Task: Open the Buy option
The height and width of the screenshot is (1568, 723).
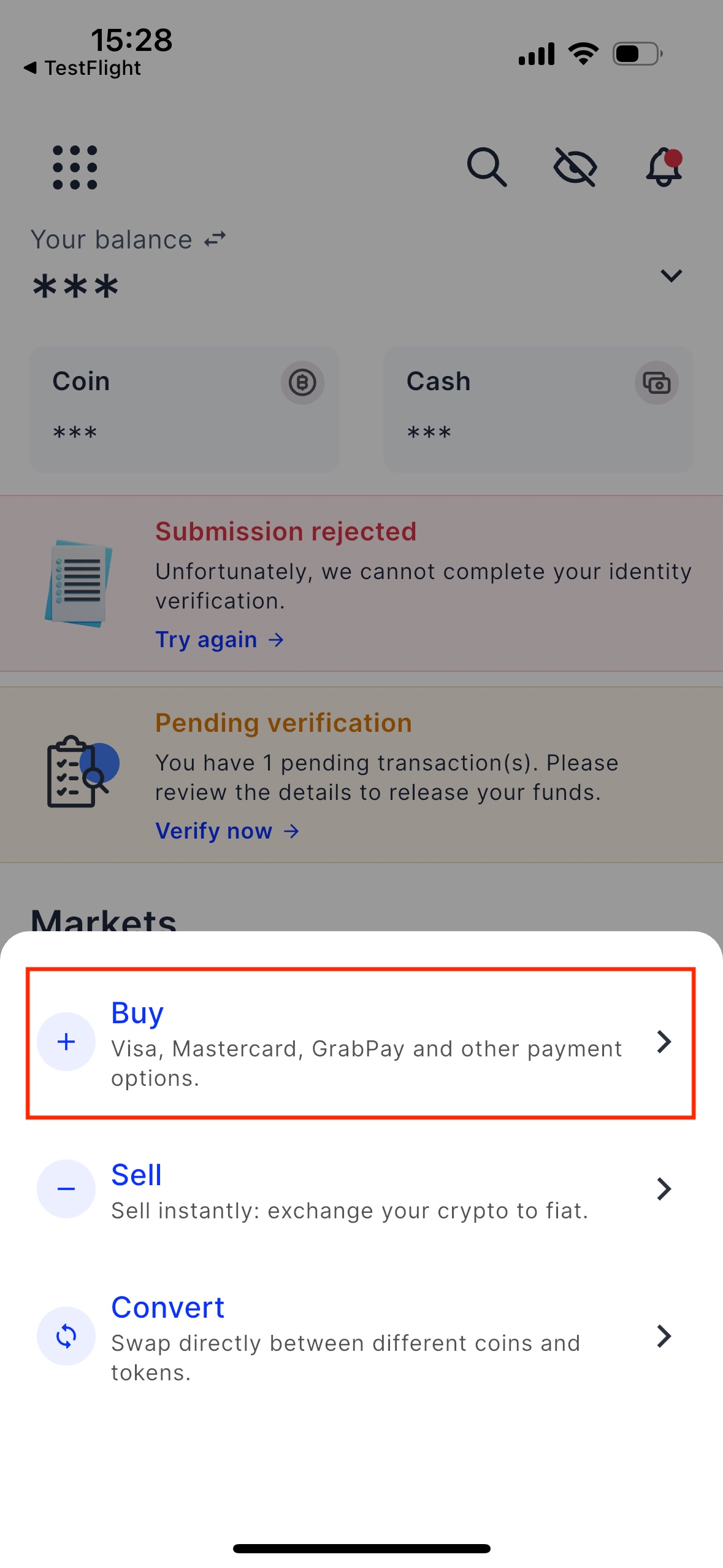Action: pyautogui.click(x=361, y=1042)
